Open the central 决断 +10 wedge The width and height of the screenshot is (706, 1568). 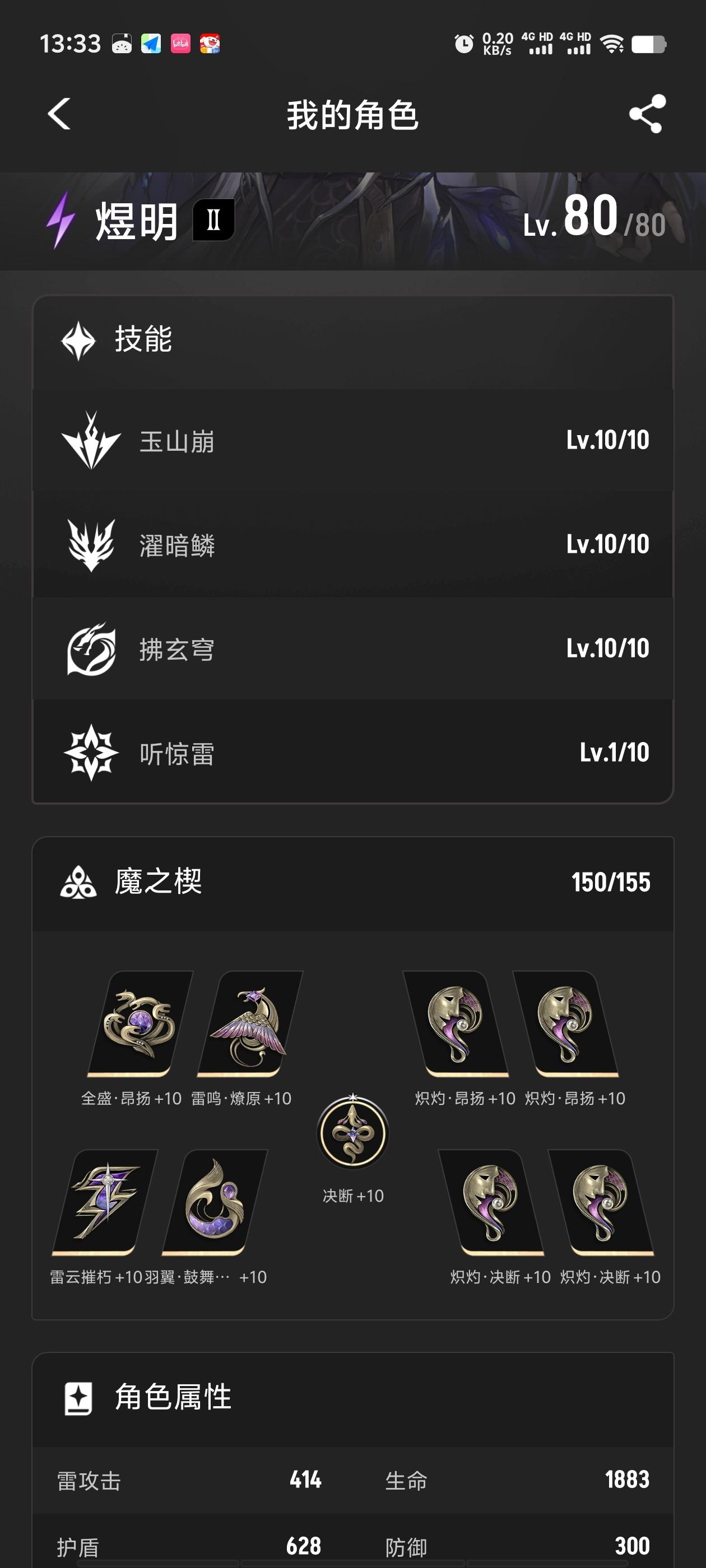coord(352,1133)
